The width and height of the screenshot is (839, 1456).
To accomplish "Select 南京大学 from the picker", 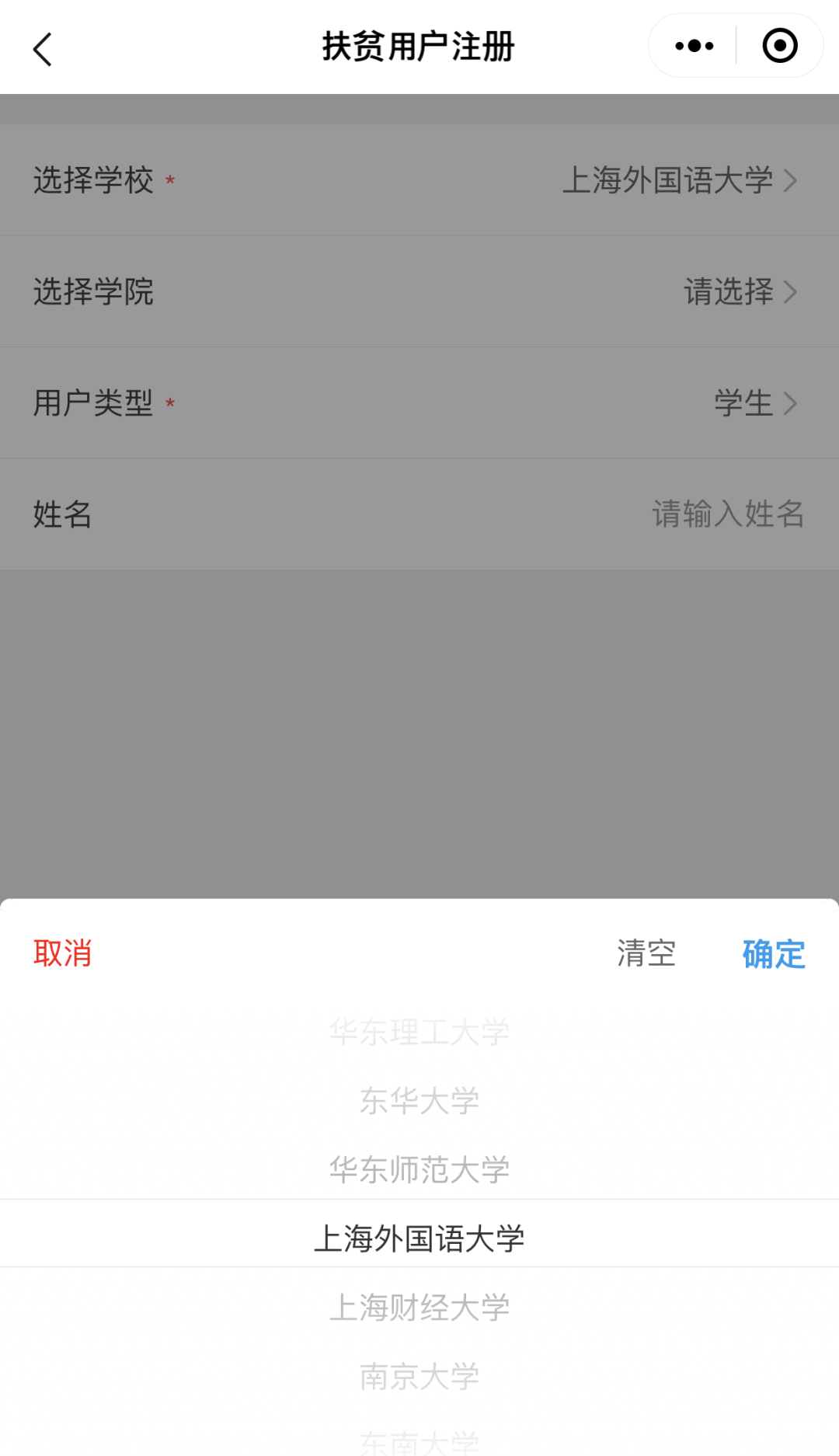I will click(419, 1377).
